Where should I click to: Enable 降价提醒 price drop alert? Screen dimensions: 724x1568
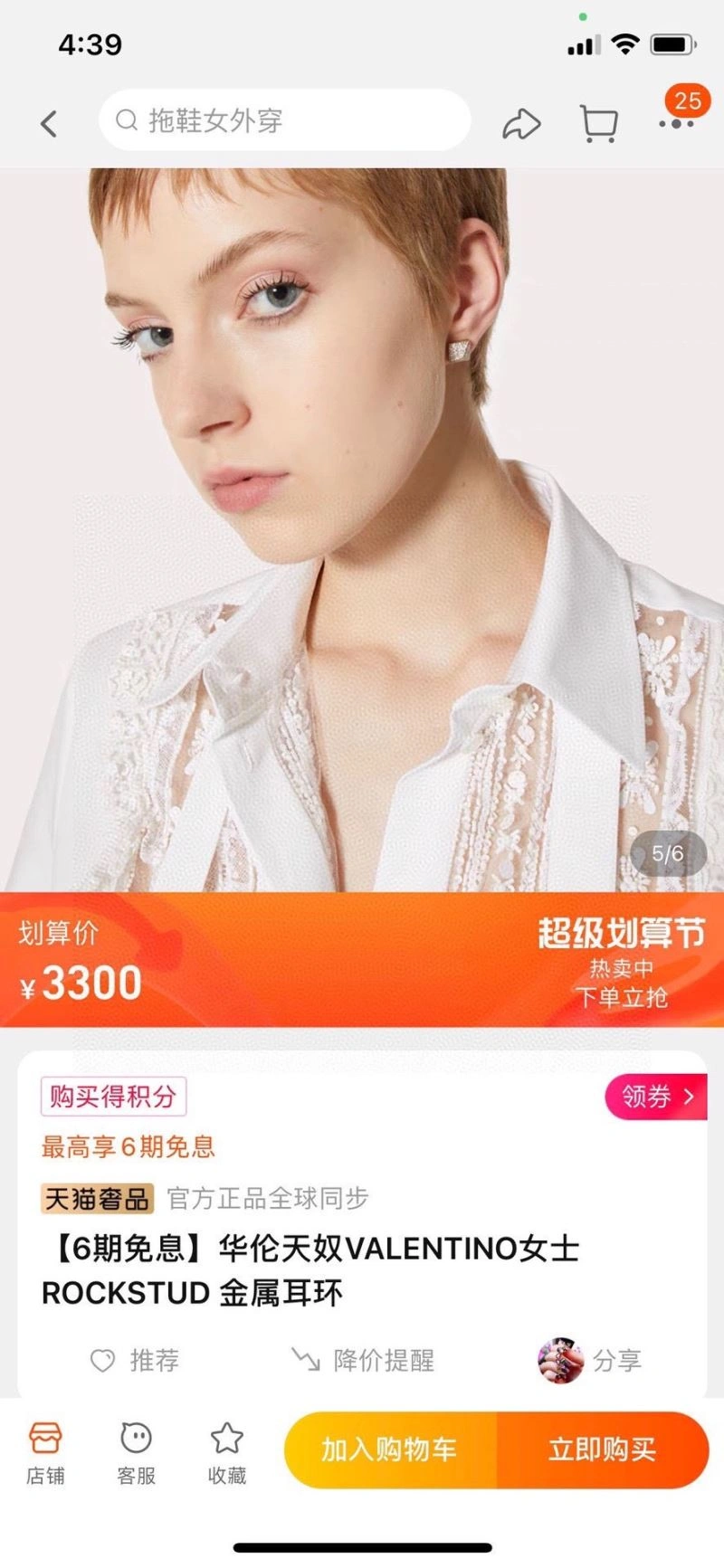tap(363, 1360)
